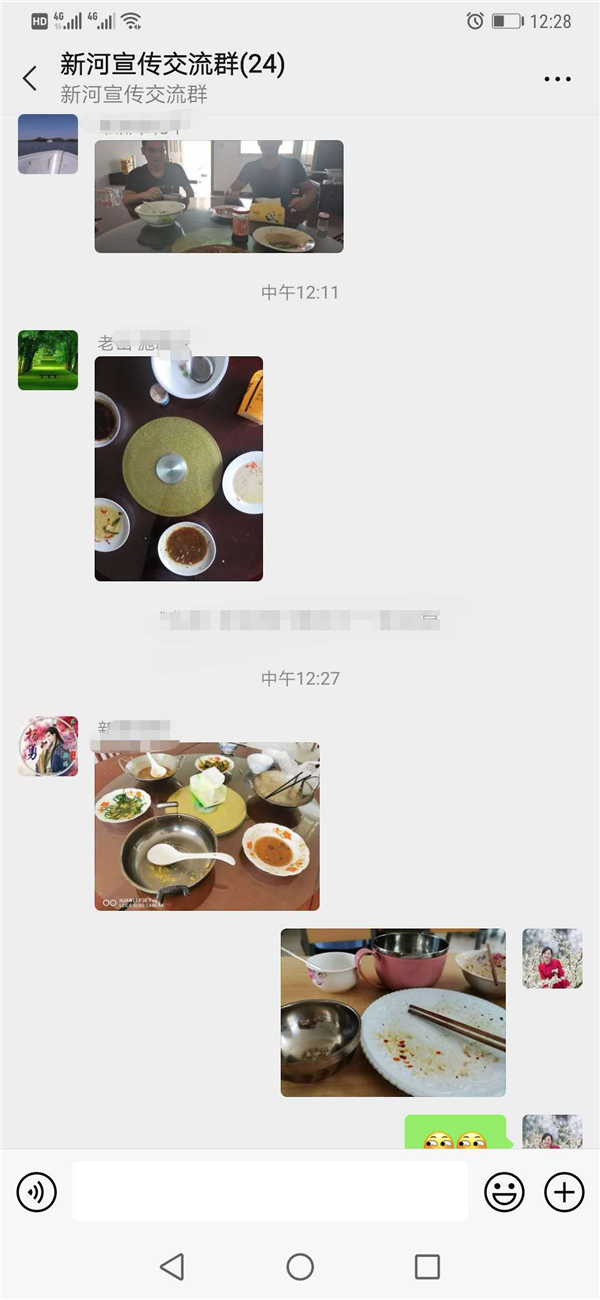Screen dimensions: 600x1300
Task: Tap the system home button
Action: 300,1267
